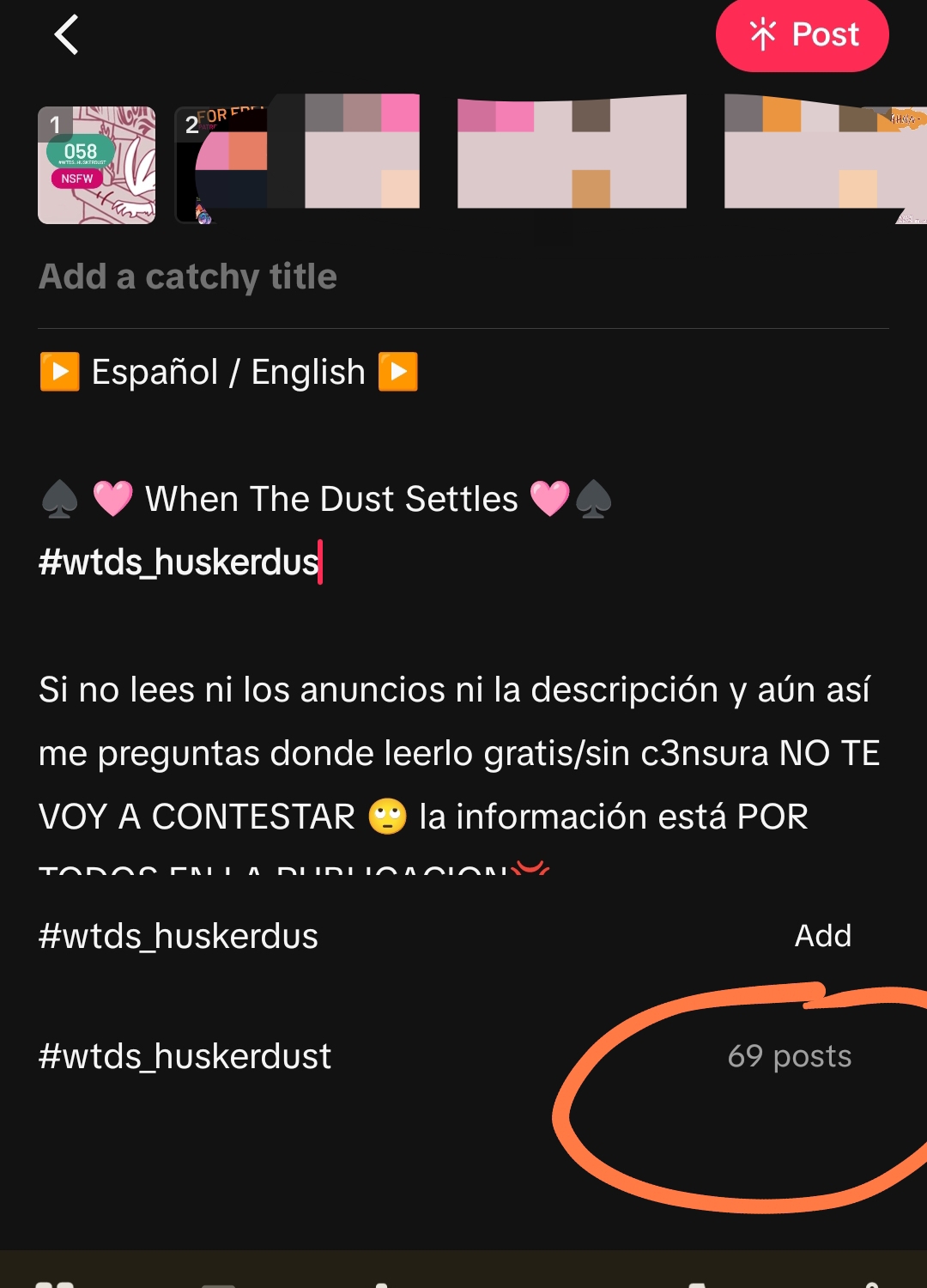Select suggested hashtag #wtds_huskerdust
927x1288 pixels.
[185, 1055]
